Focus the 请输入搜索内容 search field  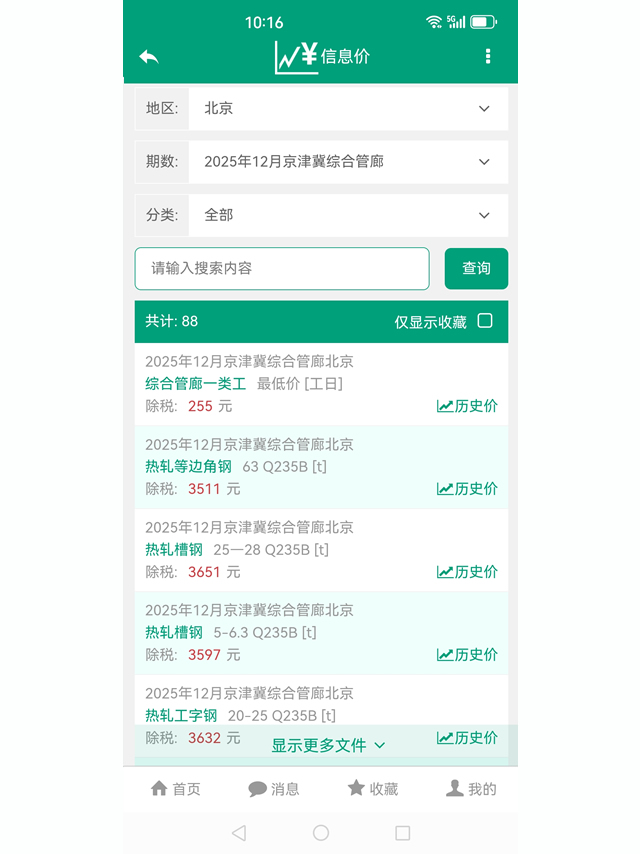pyautogui.click(x=282, y=268)
